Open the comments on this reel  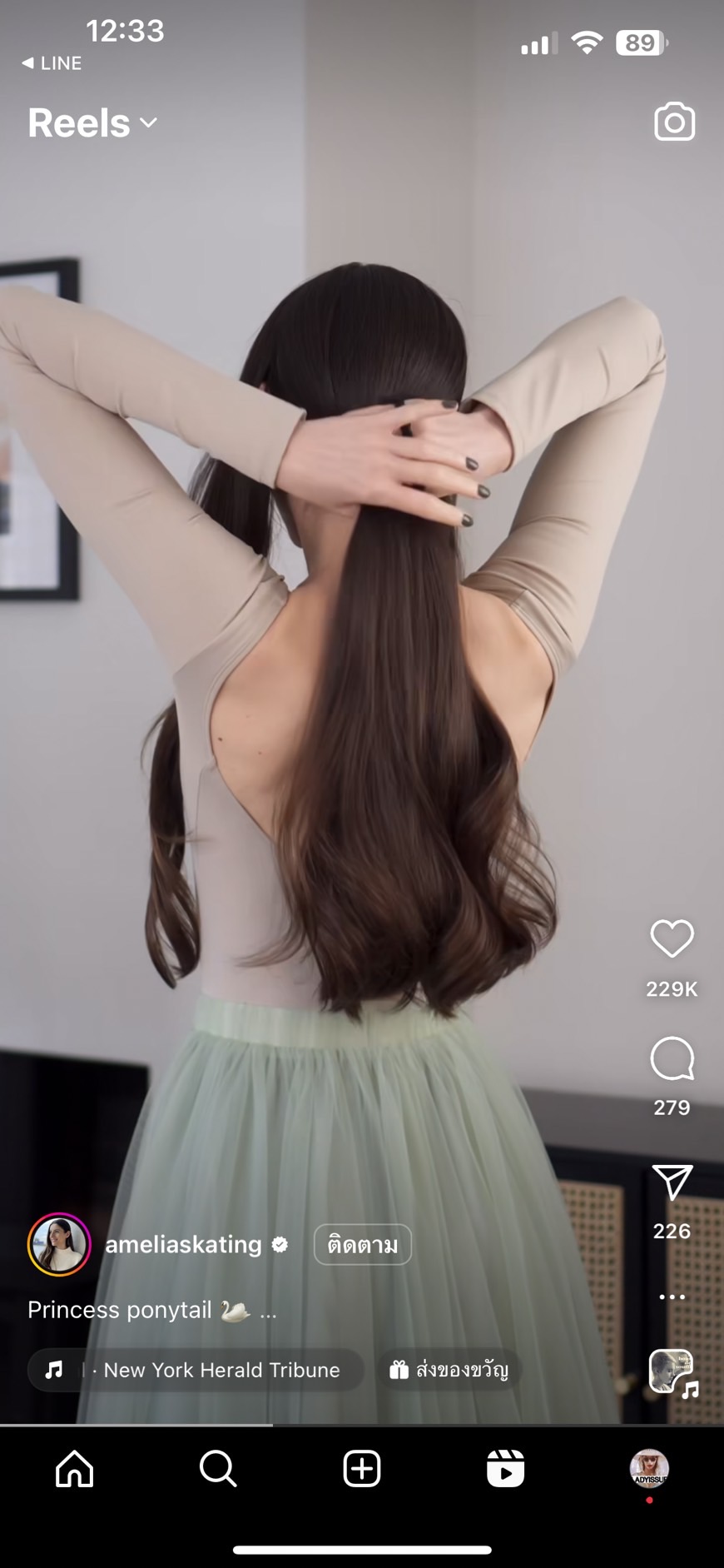click(x=672, y=1058)
